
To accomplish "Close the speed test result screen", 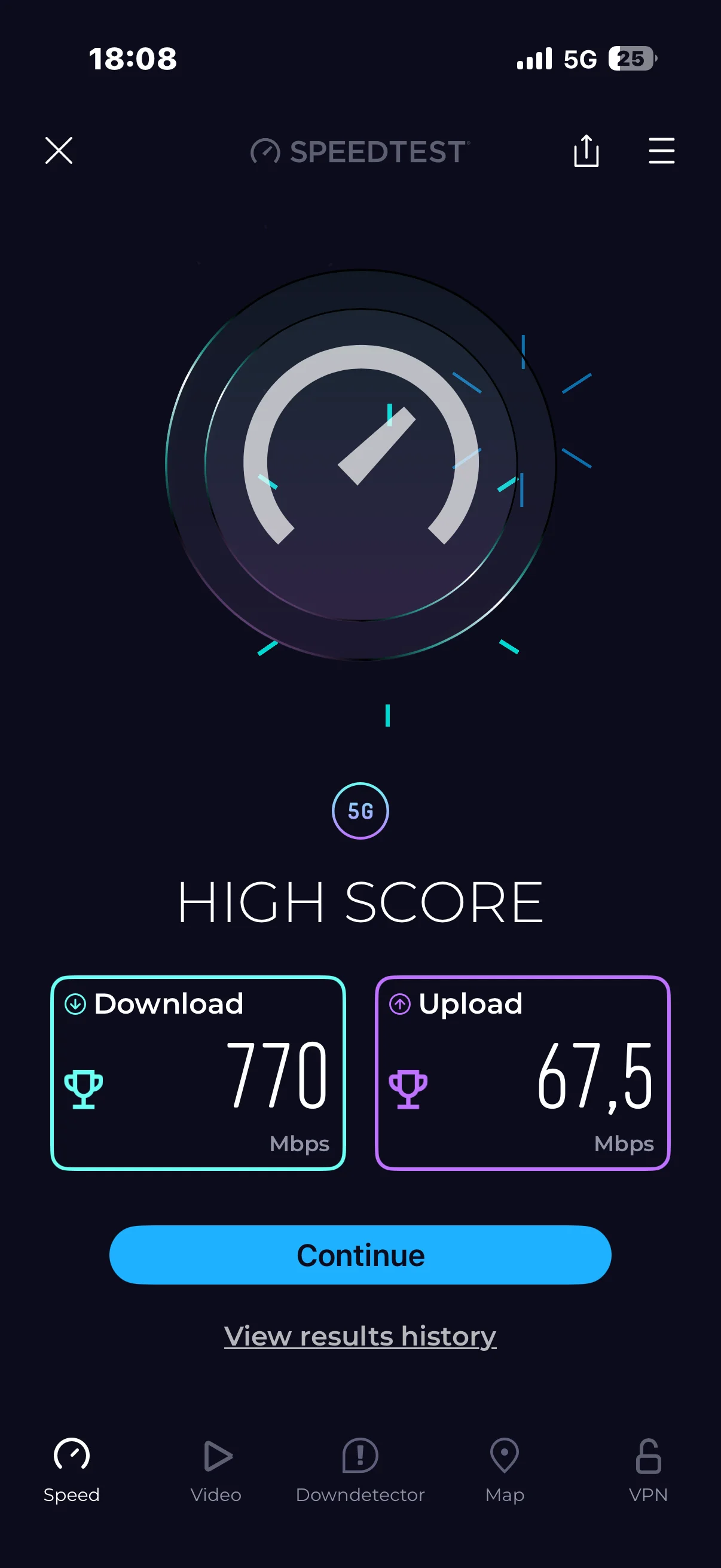I will click(x=59, y=150).
